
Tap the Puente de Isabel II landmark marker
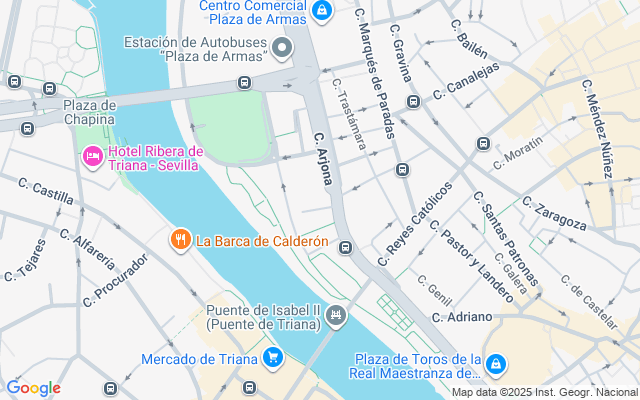336,317
